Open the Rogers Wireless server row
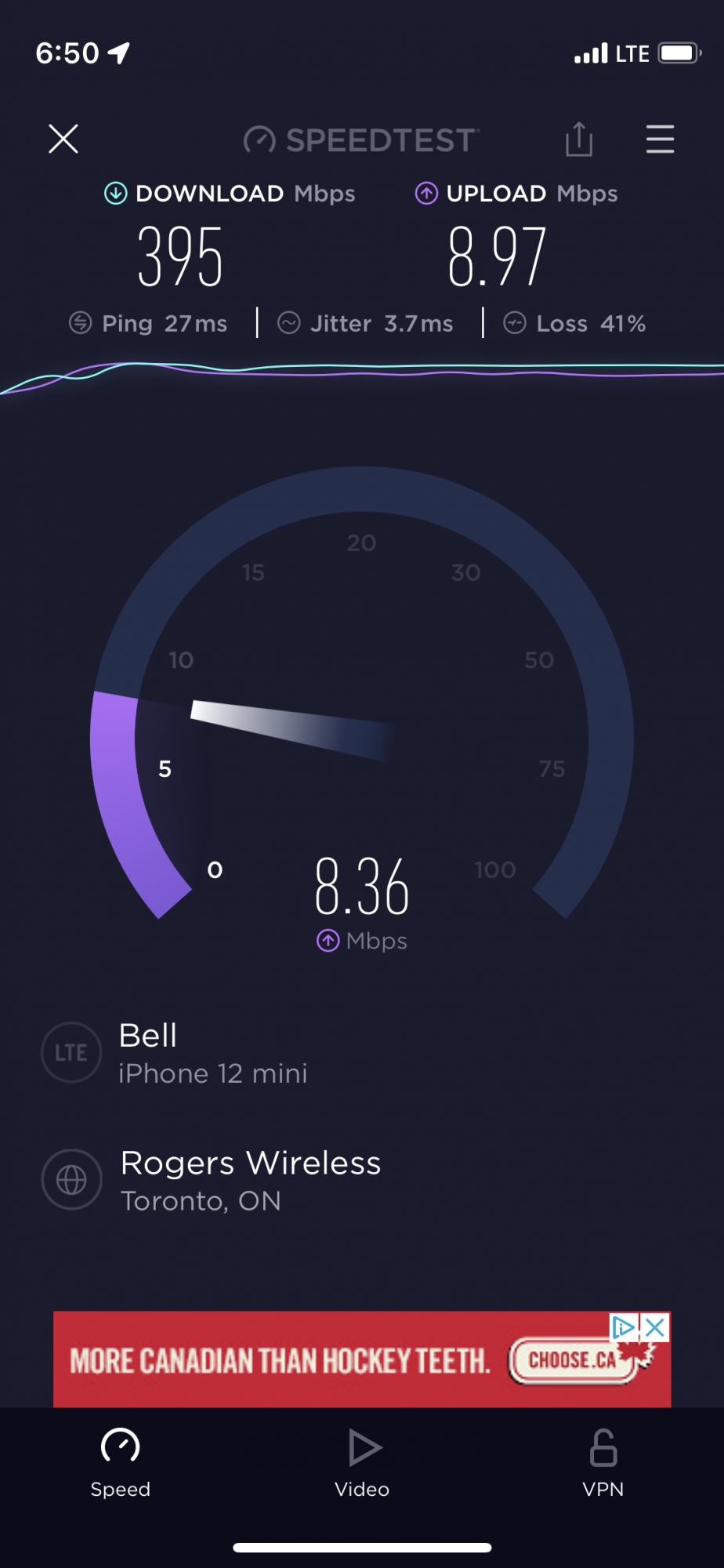 click(x=362, y=1180)
